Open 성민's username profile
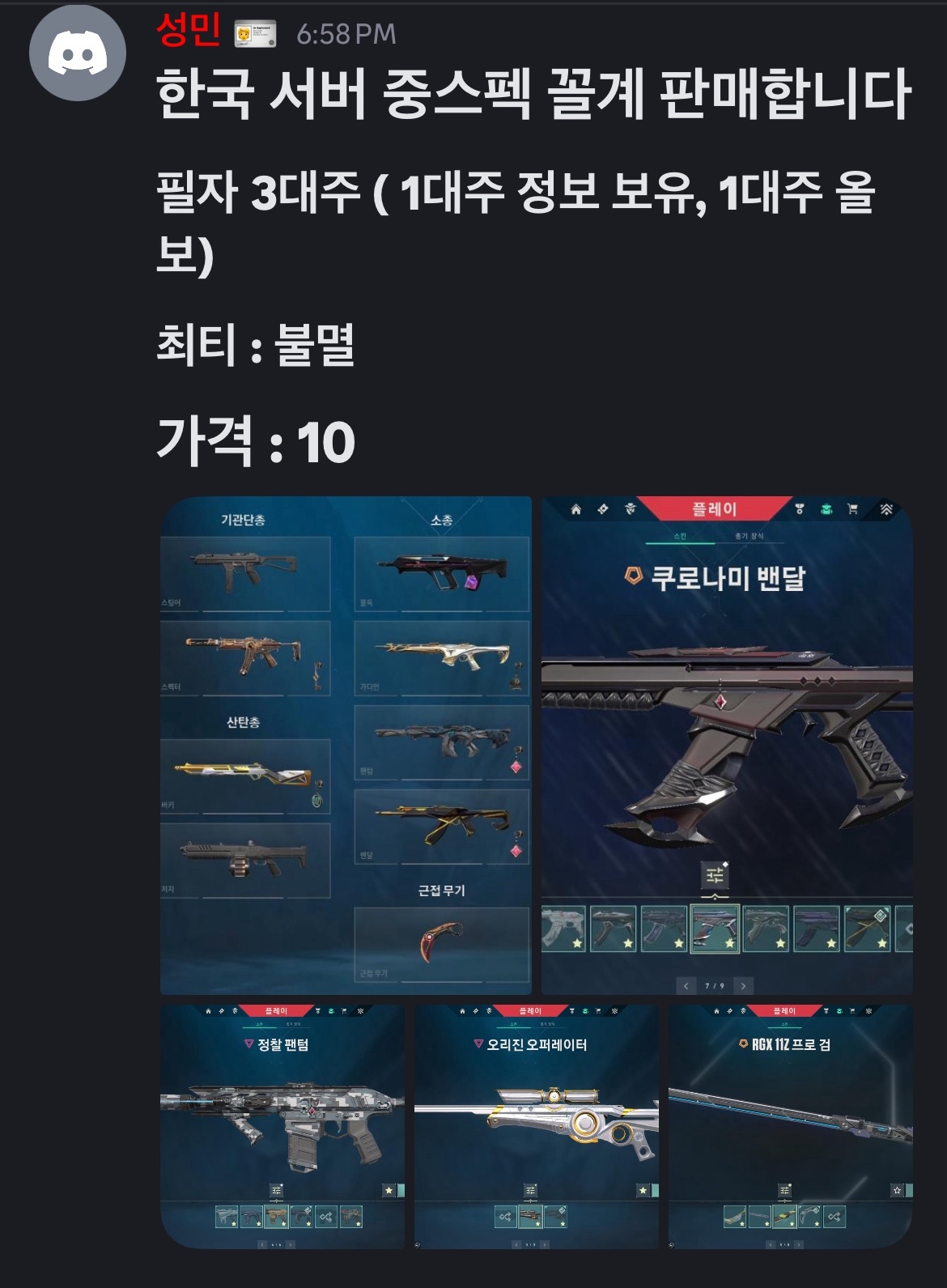The height and width of the screenshot is (1288, 947). pyautogui.click(x=188, y=31)
